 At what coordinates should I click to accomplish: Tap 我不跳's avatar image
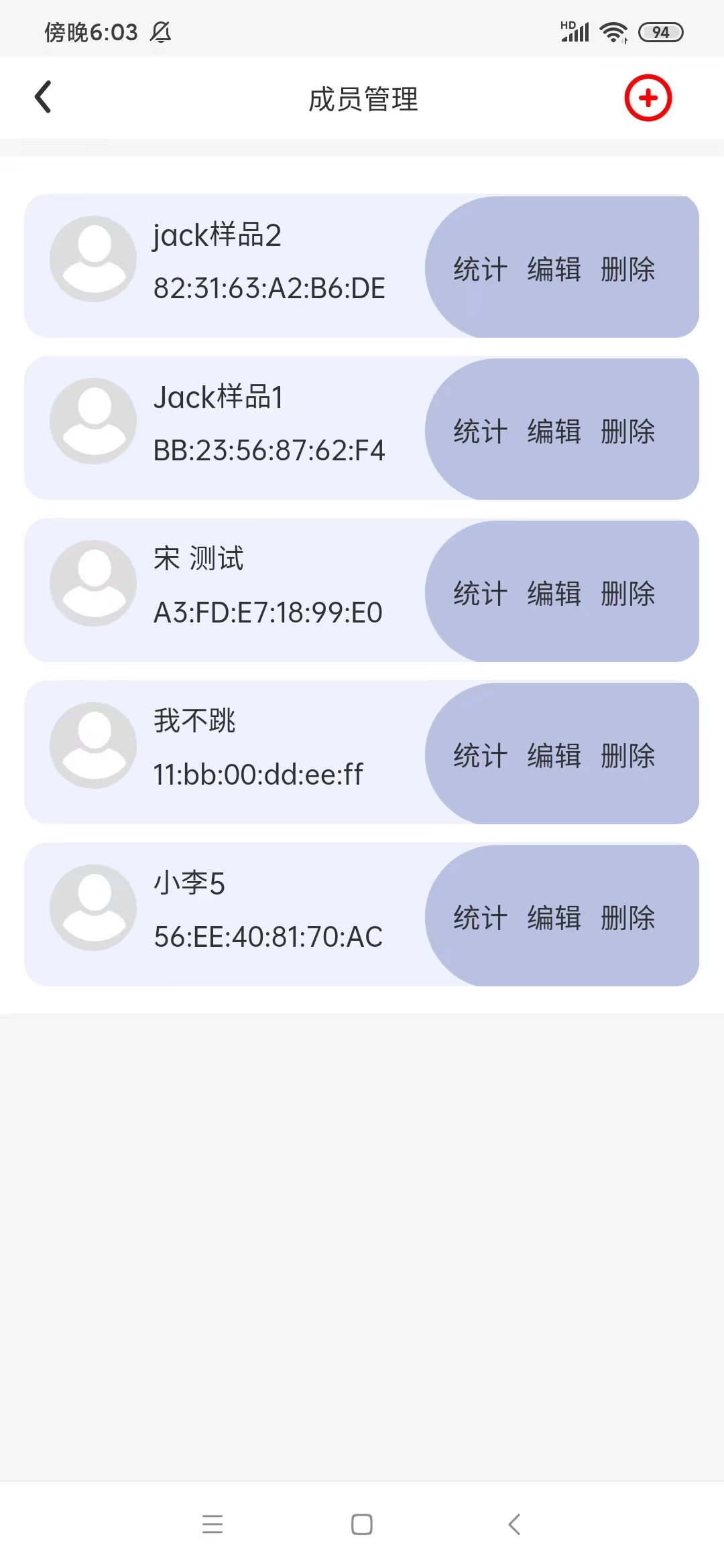click(x=93, y=744)
